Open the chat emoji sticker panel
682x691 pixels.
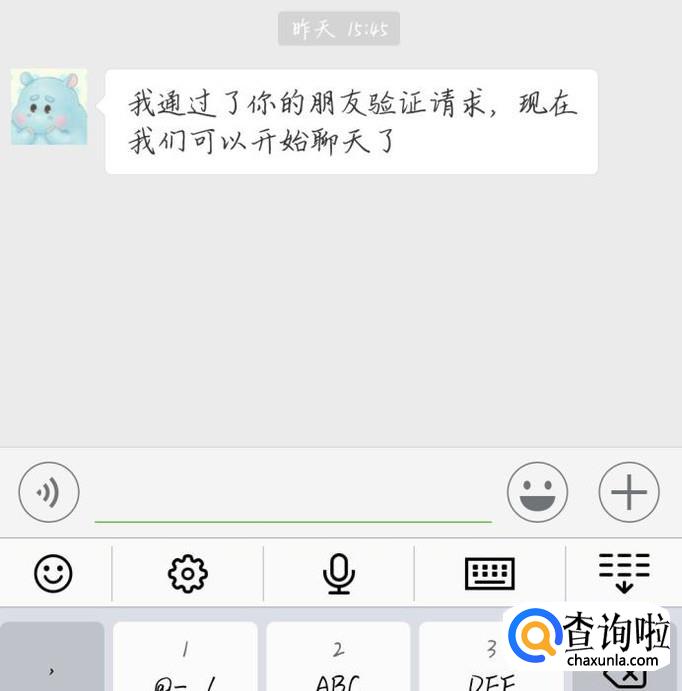[537, 492]
